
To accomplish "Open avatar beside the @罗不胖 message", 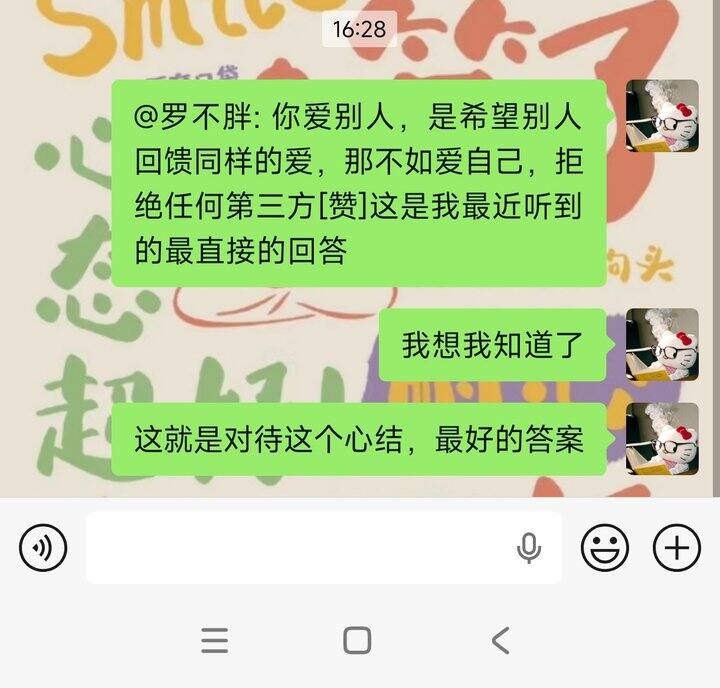I will click(x=662, y=117).
